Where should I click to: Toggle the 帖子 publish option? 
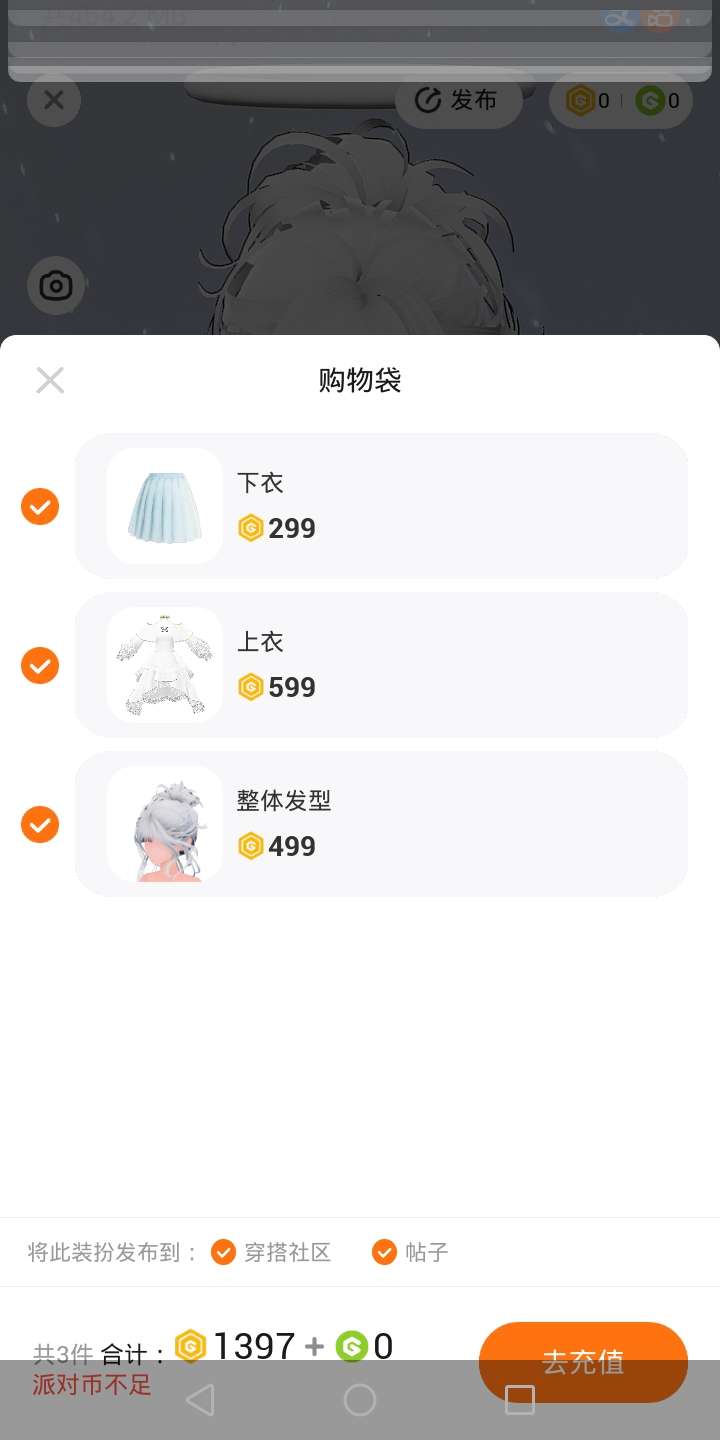tap(384, 1252)
